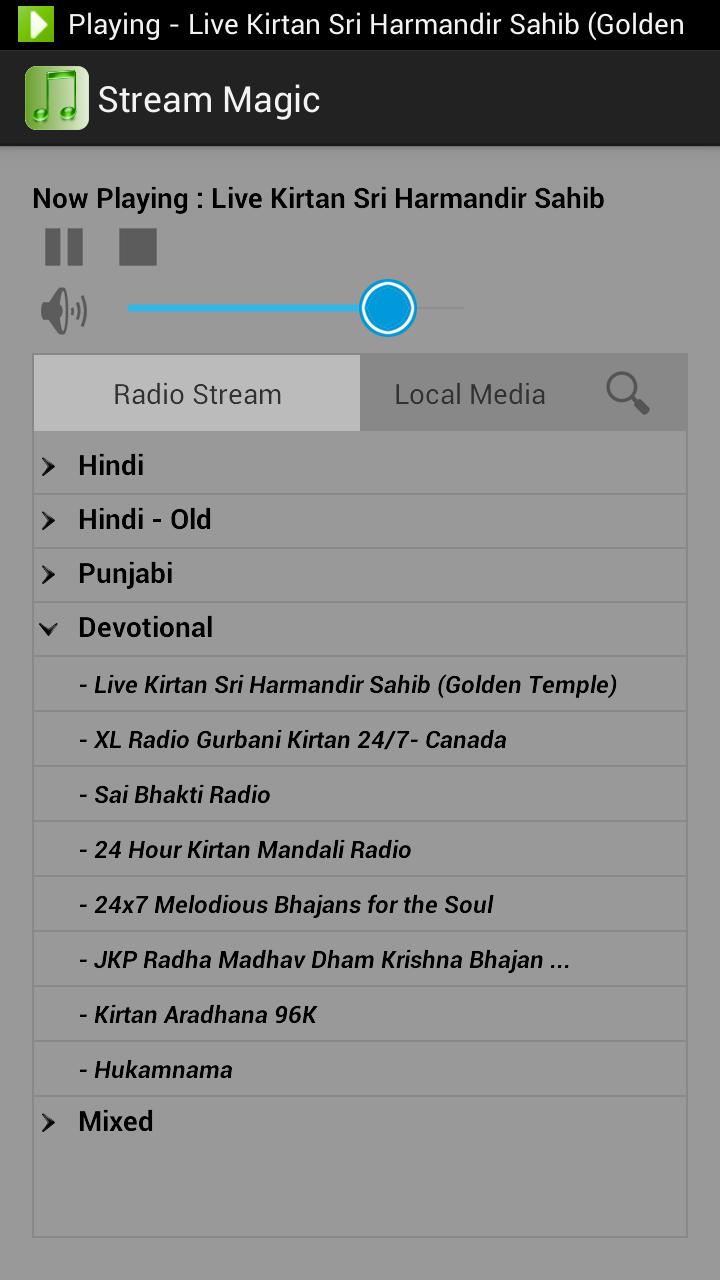Pause the current stream
The image size is (720, 1280).
(x=64, y=247)
